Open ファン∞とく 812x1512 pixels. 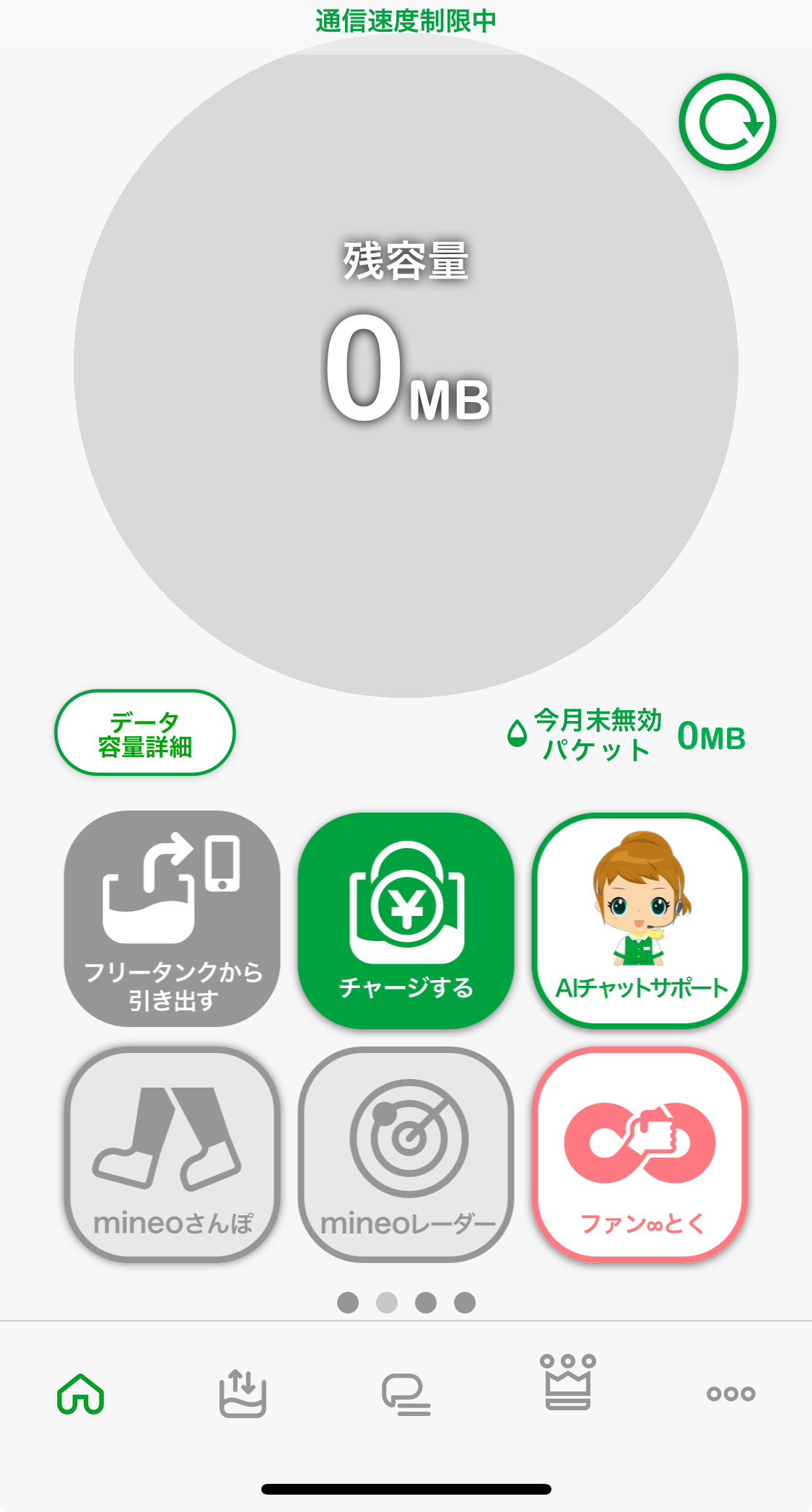point(640,1154)
